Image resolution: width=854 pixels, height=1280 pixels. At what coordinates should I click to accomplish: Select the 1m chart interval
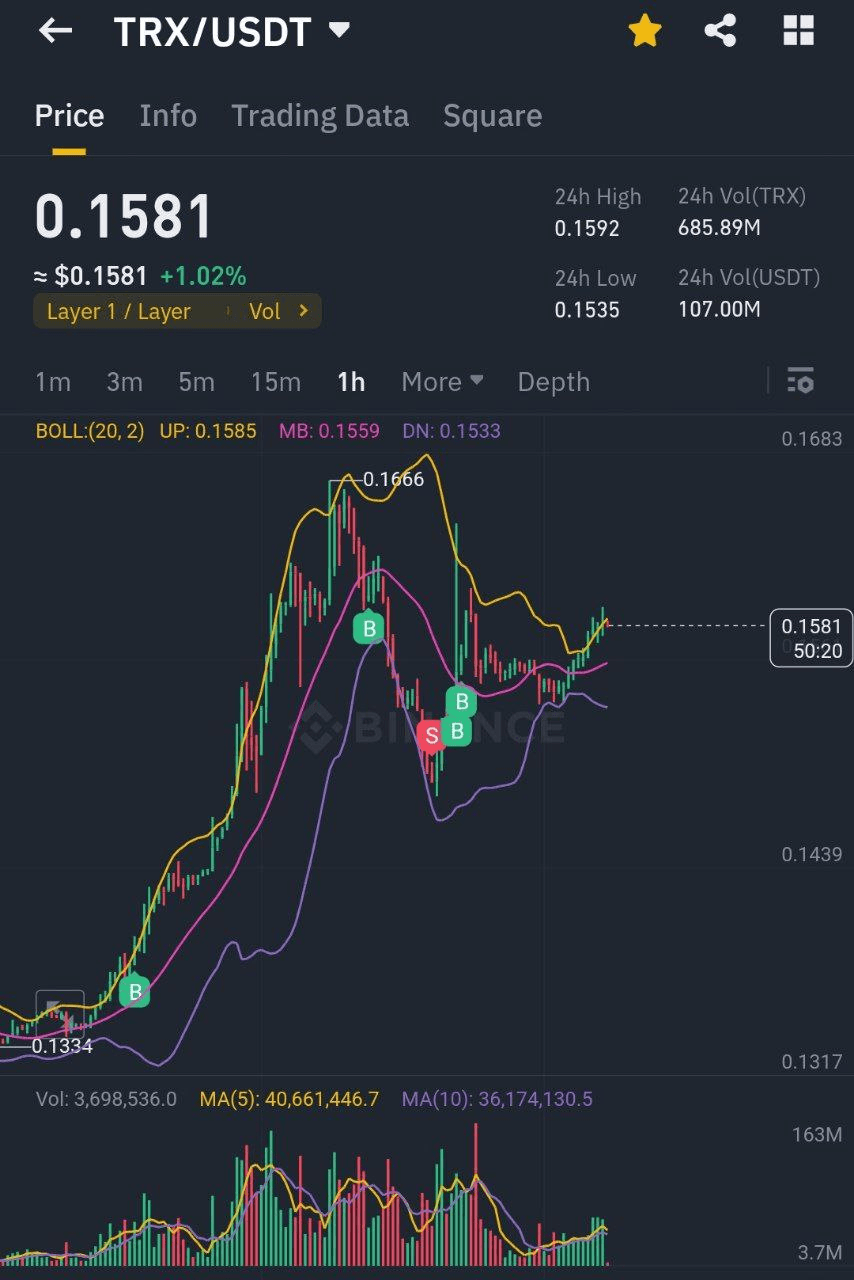53,382
